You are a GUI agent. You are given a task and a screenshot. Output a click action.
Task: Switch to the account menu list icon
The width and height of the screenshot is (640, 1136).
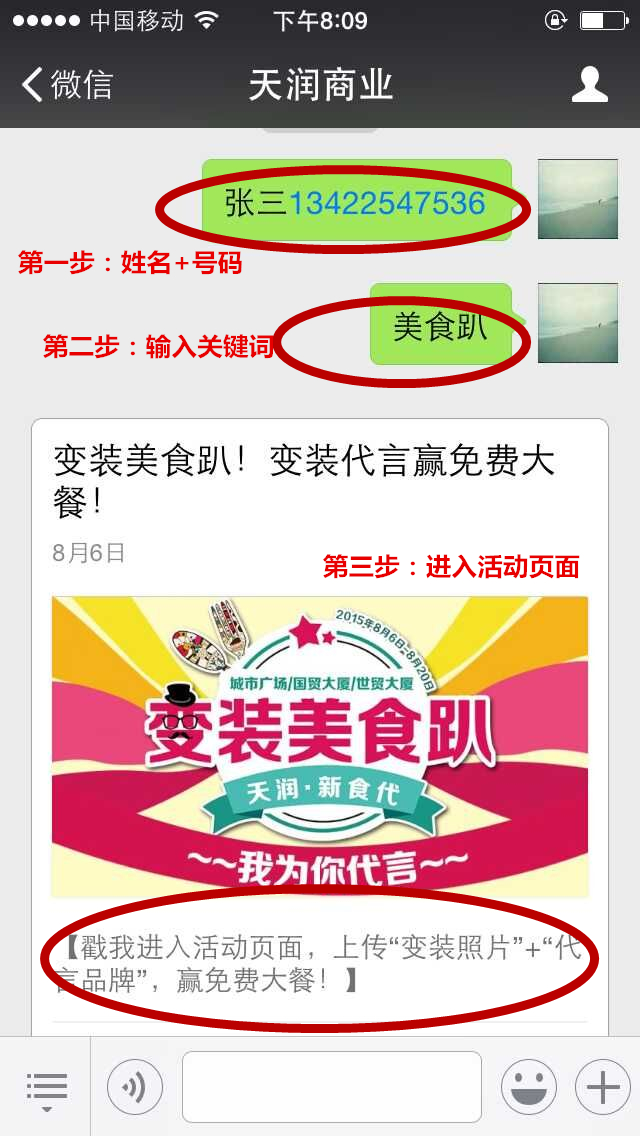pyautogui.click(x=46, y=1087)
